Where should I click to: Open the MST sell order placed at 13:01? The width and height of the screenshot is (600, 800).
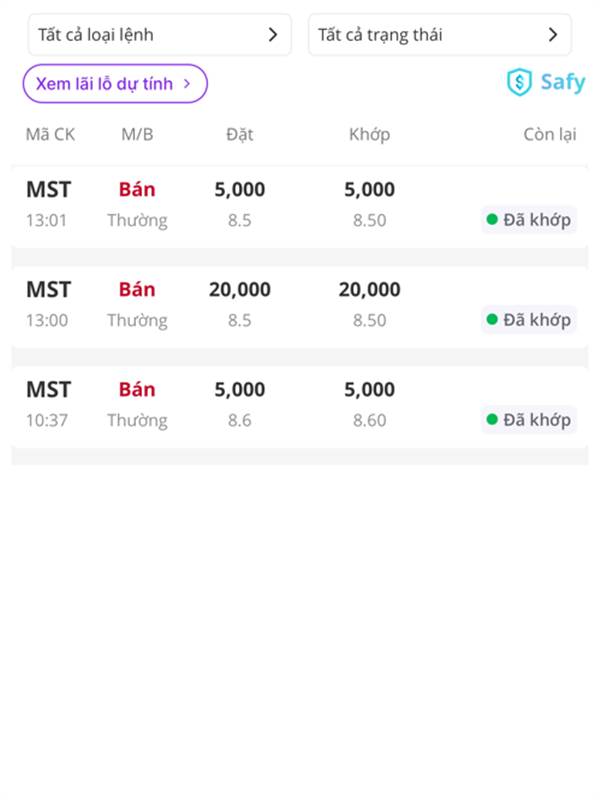coord(299,204)
